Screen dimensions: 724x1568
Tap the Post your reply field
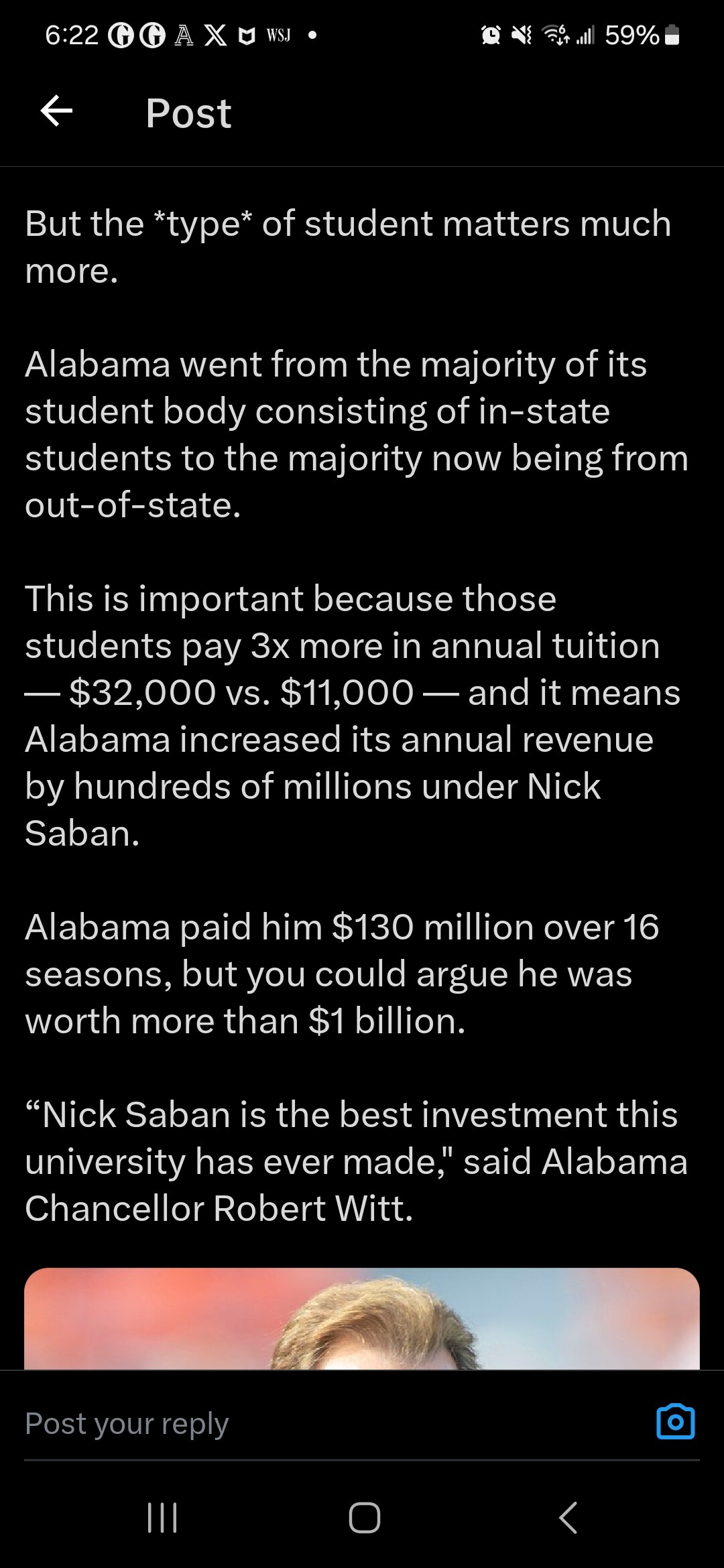click(322, 1423)
